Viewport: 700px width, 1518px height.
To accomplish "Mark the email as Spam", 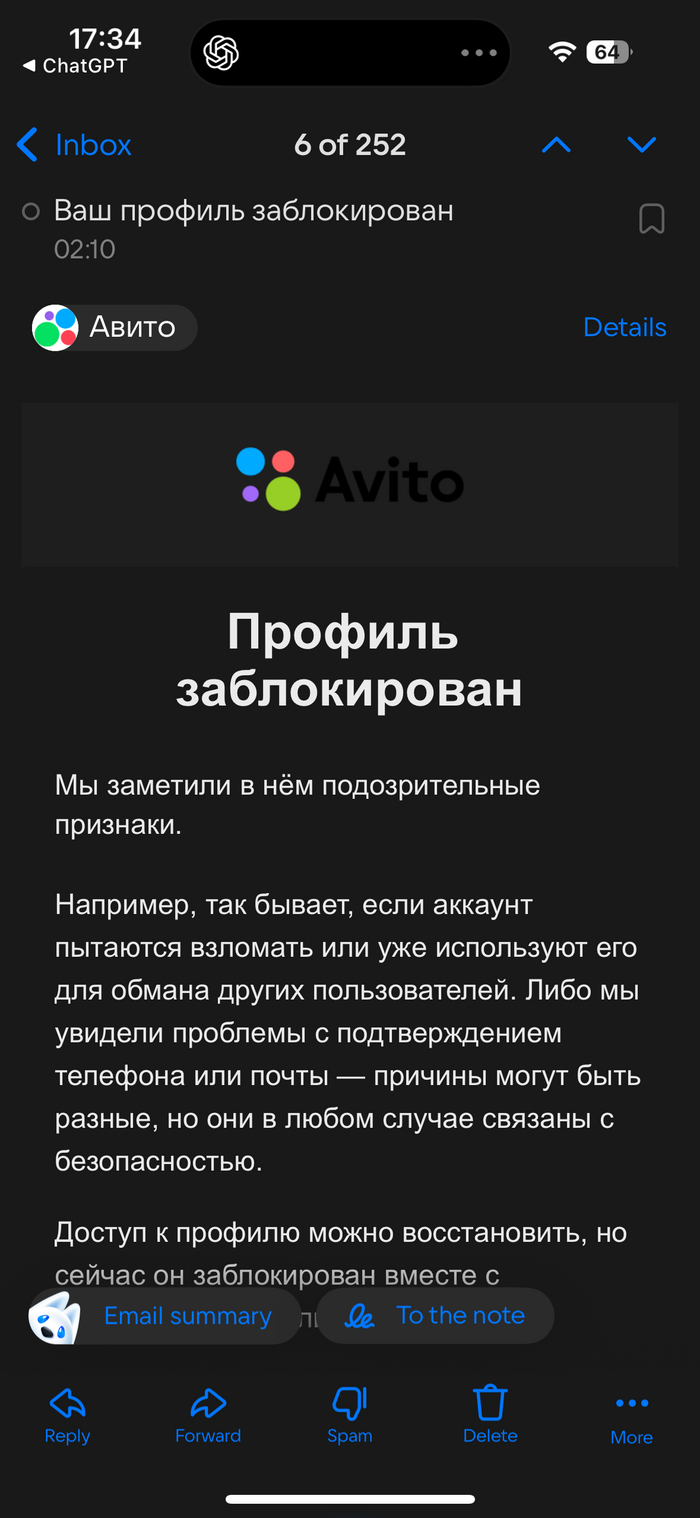I will 350,1415.
